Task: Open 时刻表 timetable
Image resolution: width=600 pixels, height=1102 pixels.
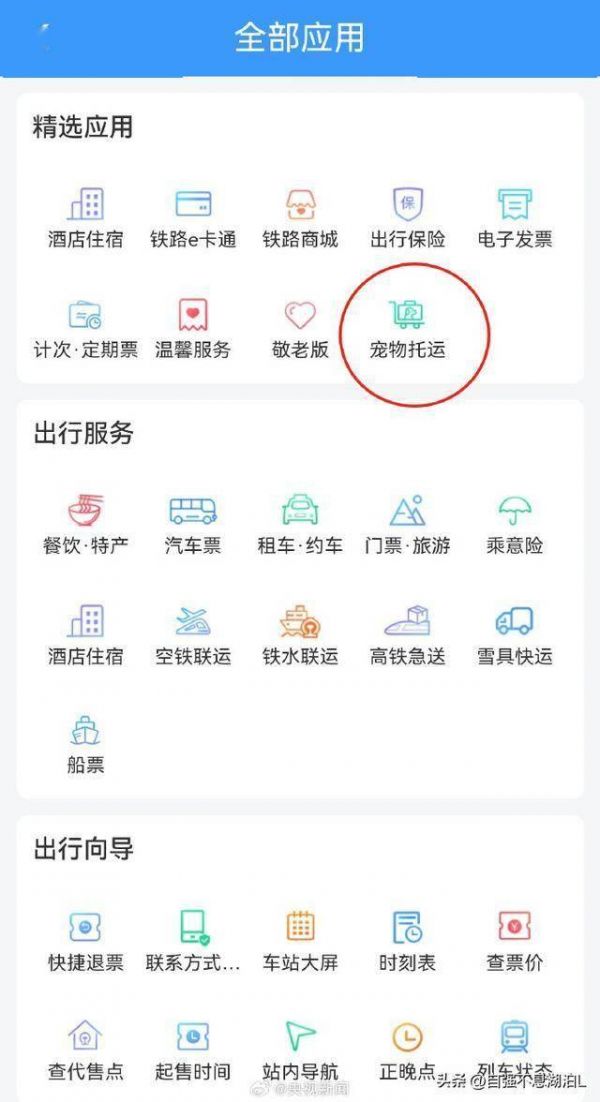Action: 407,942
